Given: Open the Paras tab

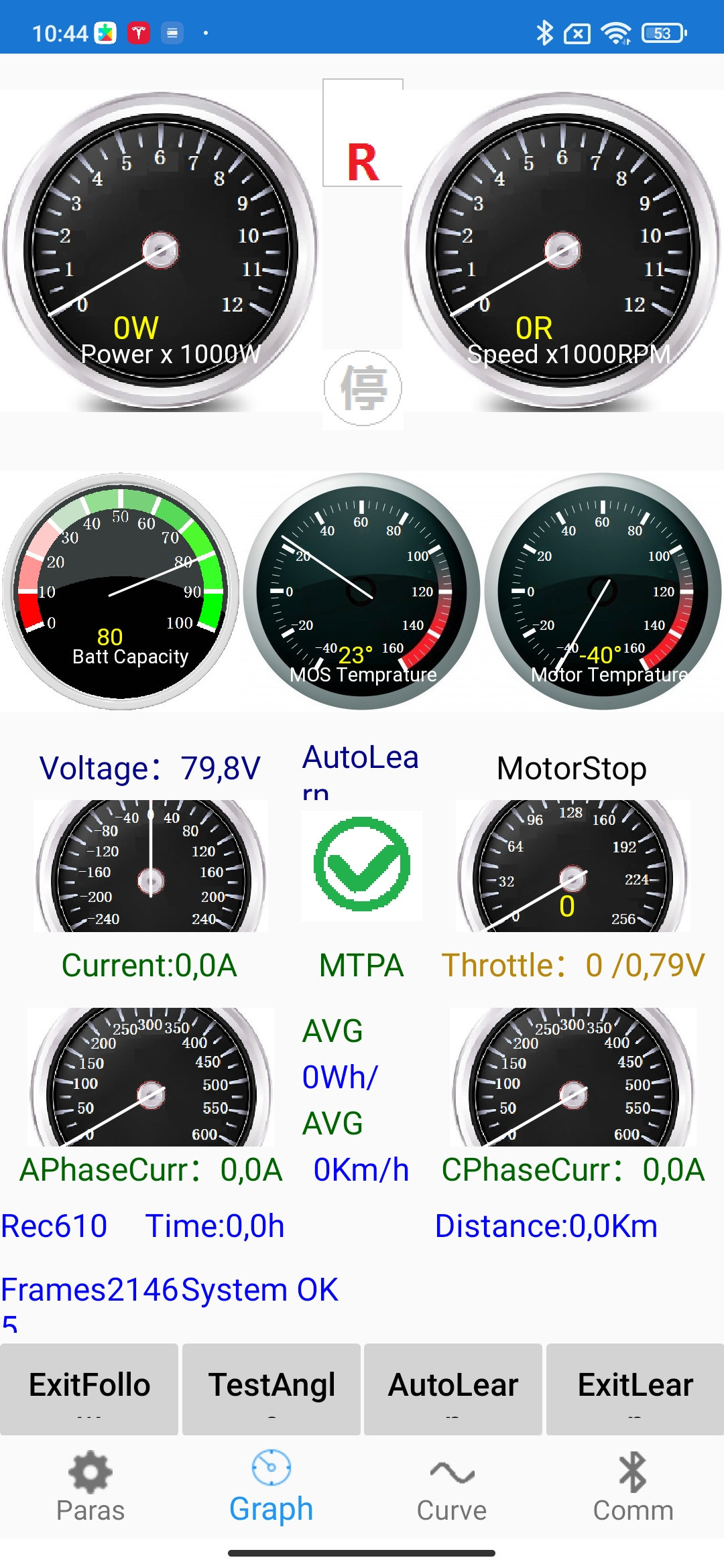Looking at the screenshot, I should point(90,1488).
